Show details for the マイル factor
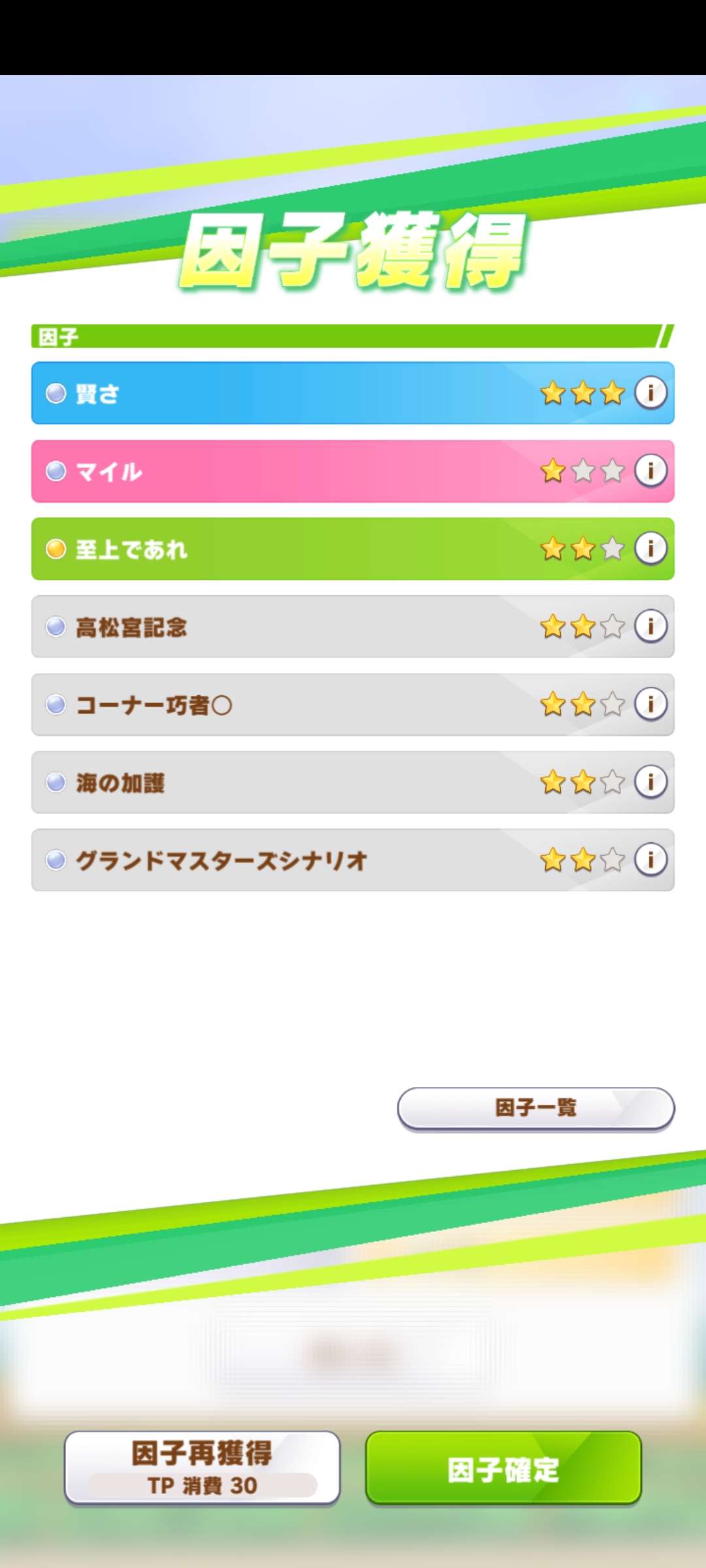Viewport: 706px width, 1568px height. (650, 470)
